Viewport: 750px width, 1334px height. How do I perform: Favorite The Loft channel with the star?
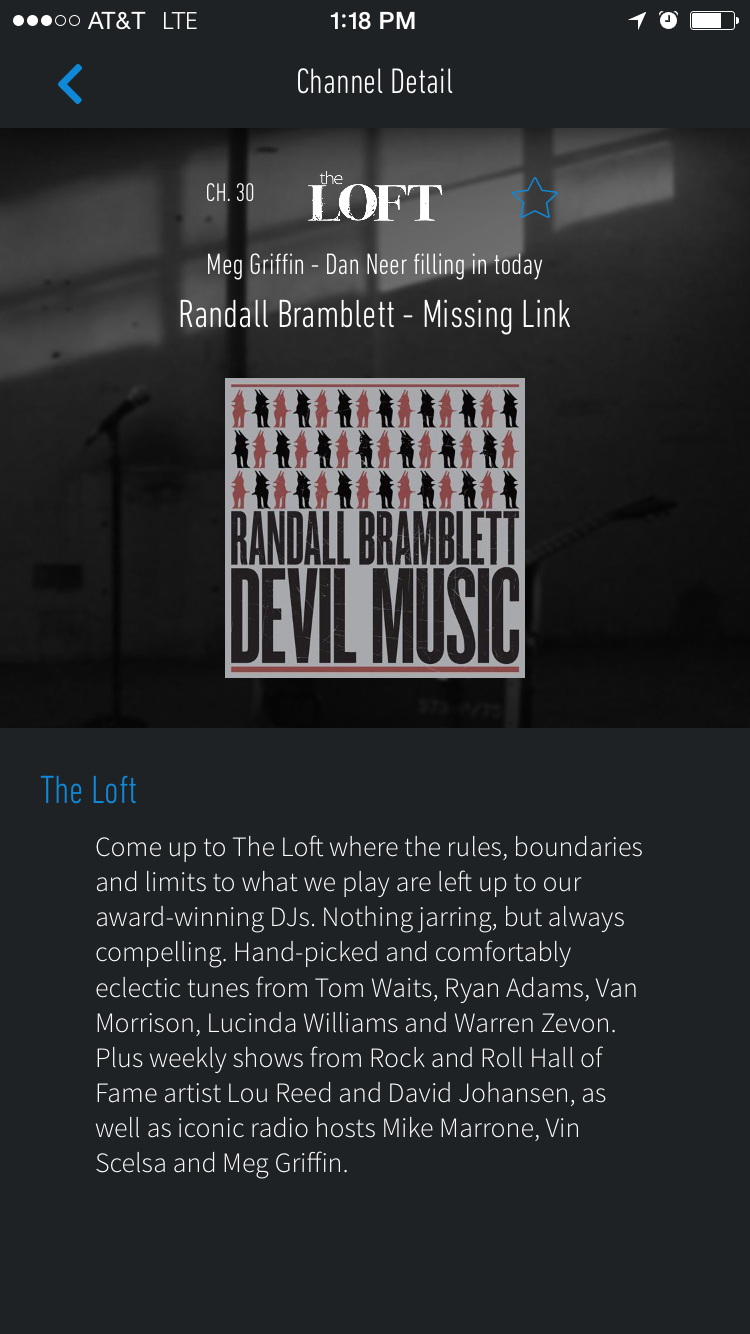point(534,198)
